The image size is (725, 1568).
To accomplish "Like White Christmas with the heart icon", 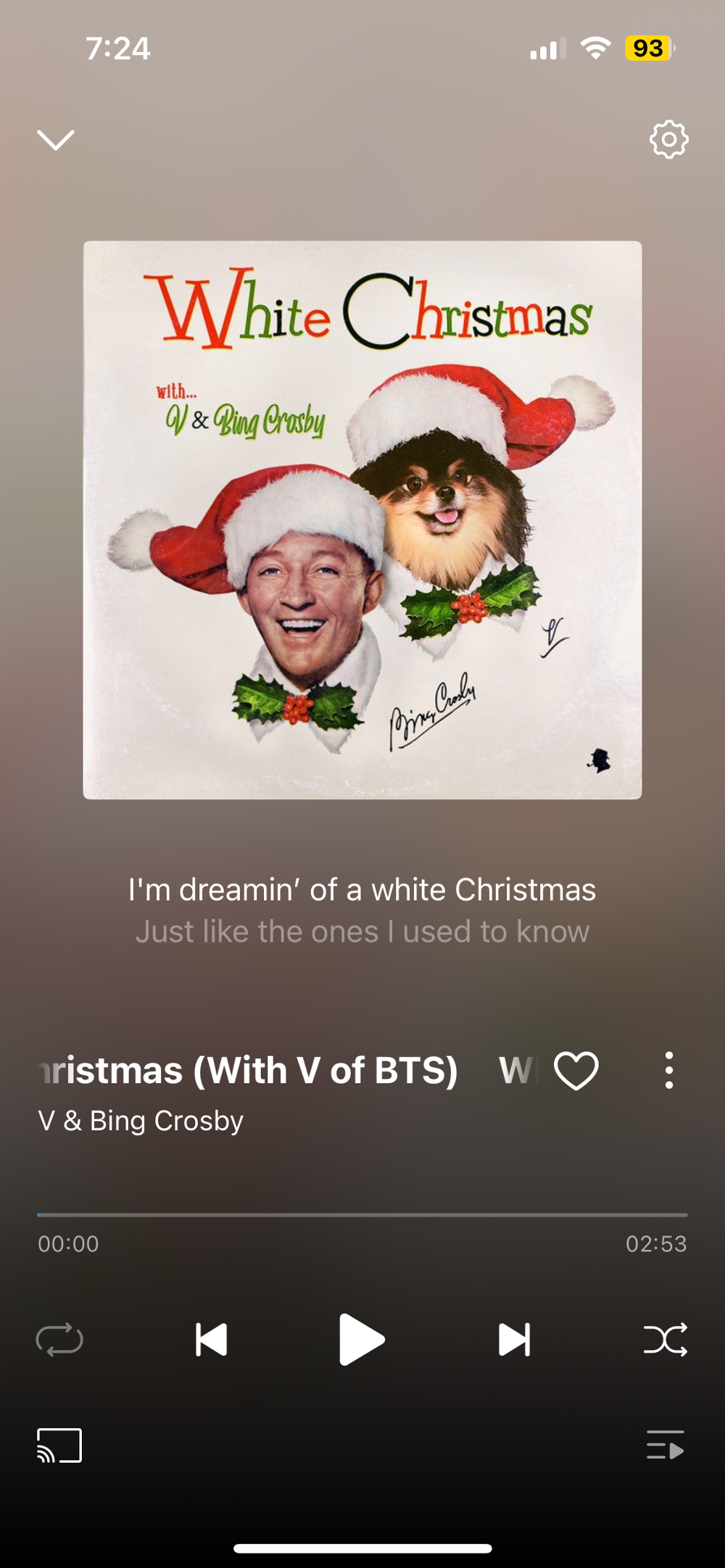I will pos(576,1070).
